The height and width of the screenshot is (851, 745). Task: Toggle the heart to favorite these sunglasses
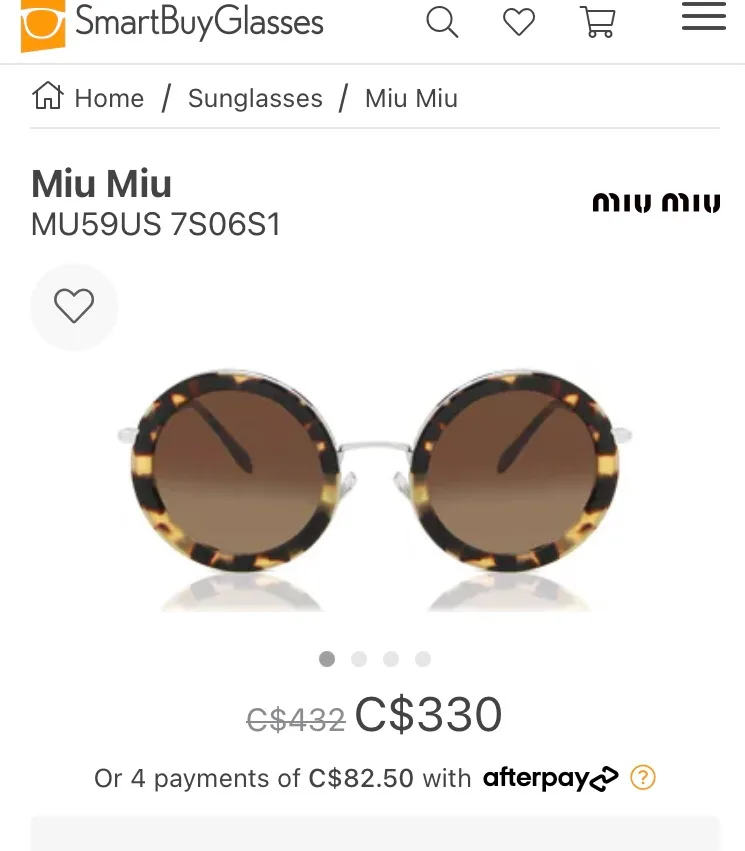tap(74, 307)
